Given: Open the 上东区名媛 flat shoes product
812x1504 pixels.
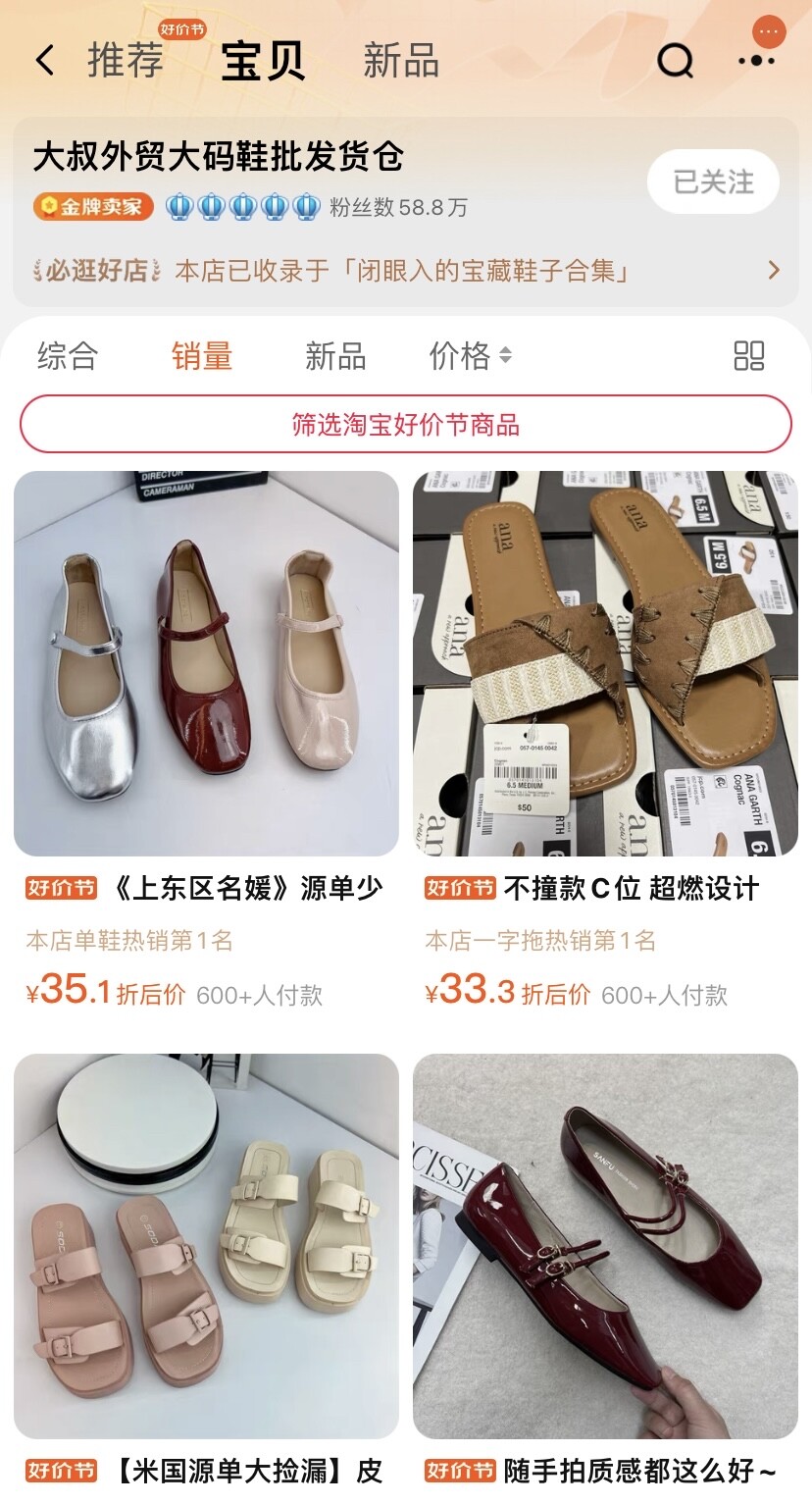Looking at the screenshot, I should click(206, 663).
